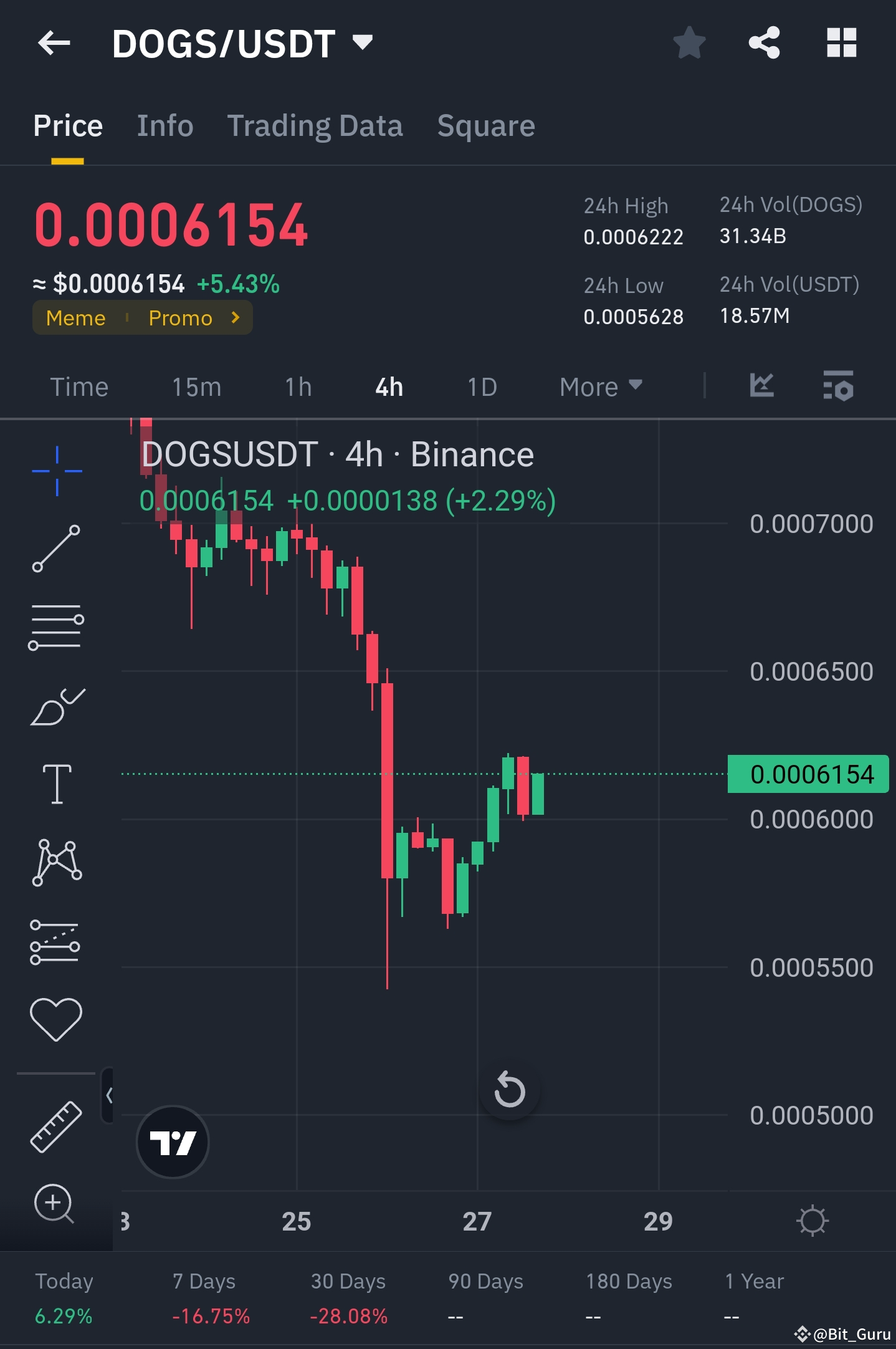Open the More timeframes dropdown

click(599, 386)
